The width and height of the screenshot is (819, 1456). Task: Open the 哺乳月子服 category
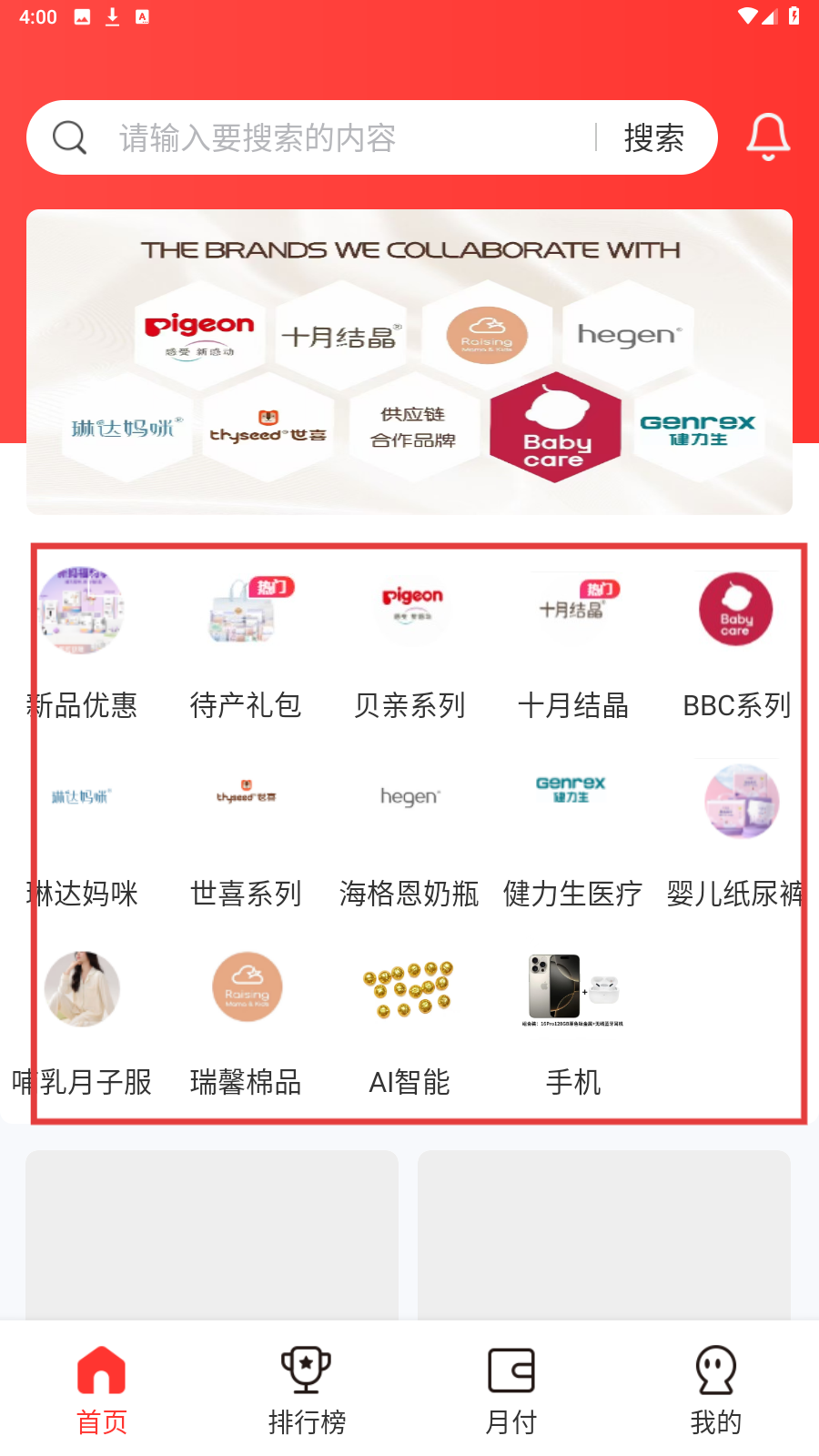click(82, 1021)
